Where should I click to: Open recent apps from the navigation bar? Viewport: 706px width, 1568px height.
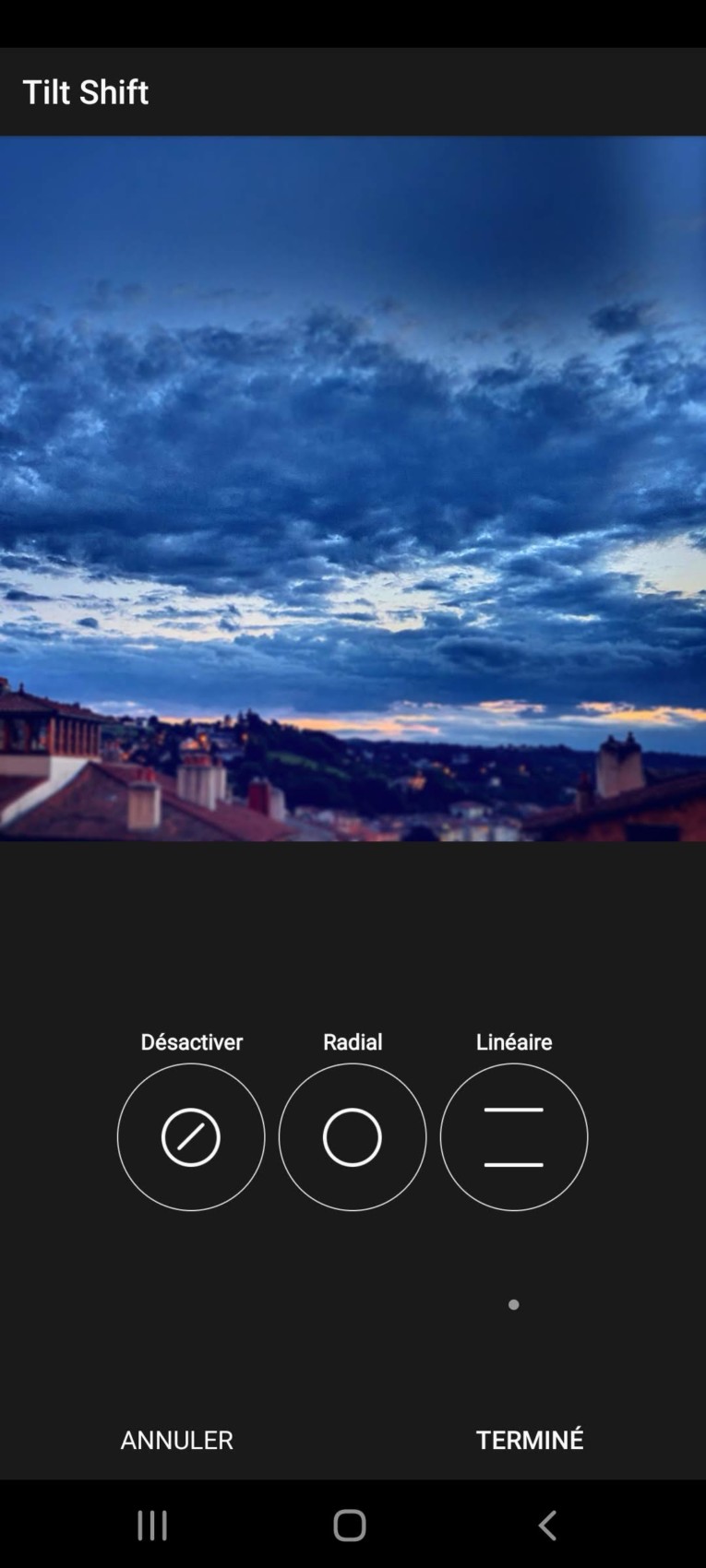[x=152, y=1526]
